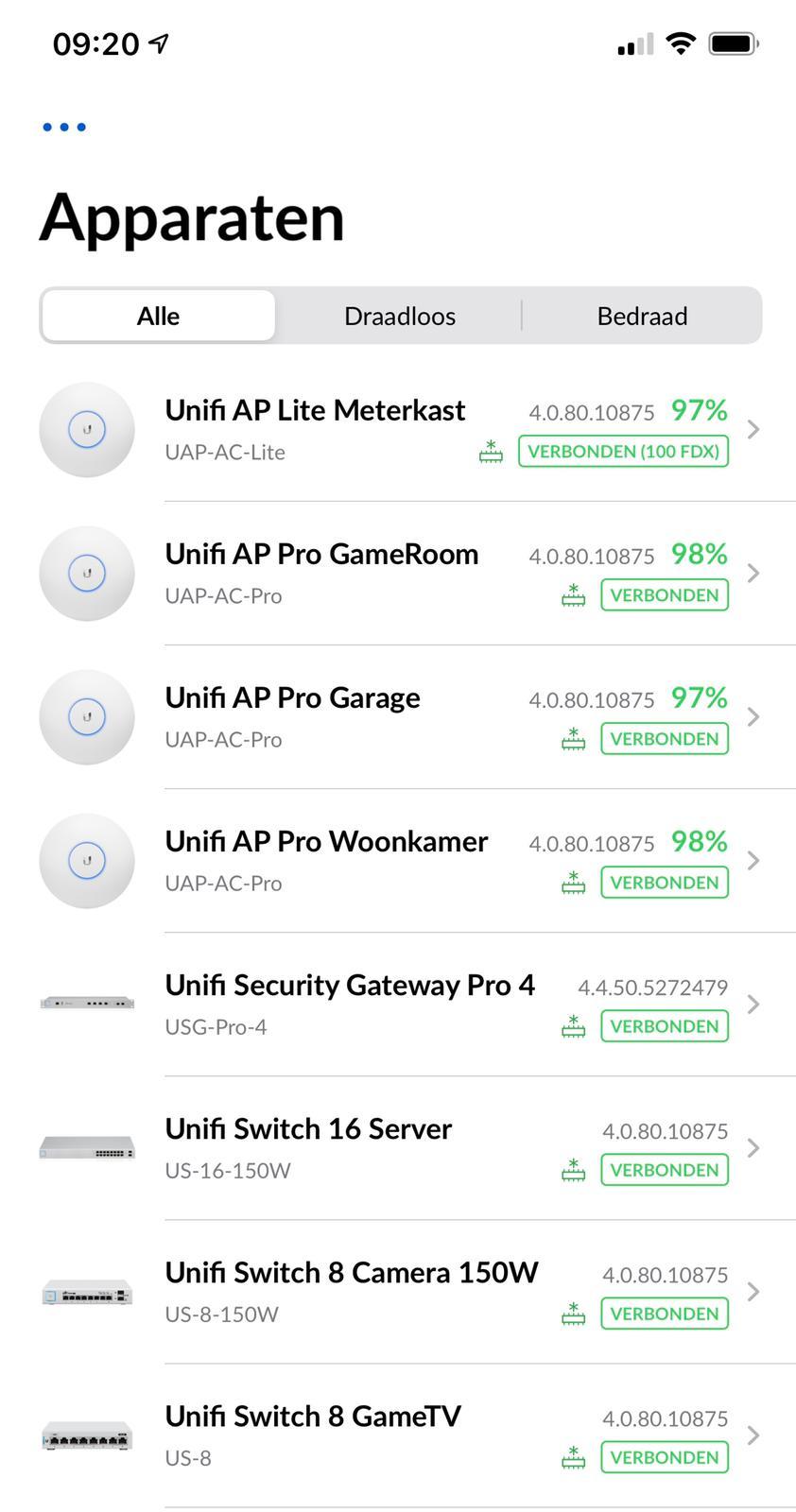Open Unifi Security Gateway Pro 4
796x1512 pixels.
click(x=397, y=1005)
